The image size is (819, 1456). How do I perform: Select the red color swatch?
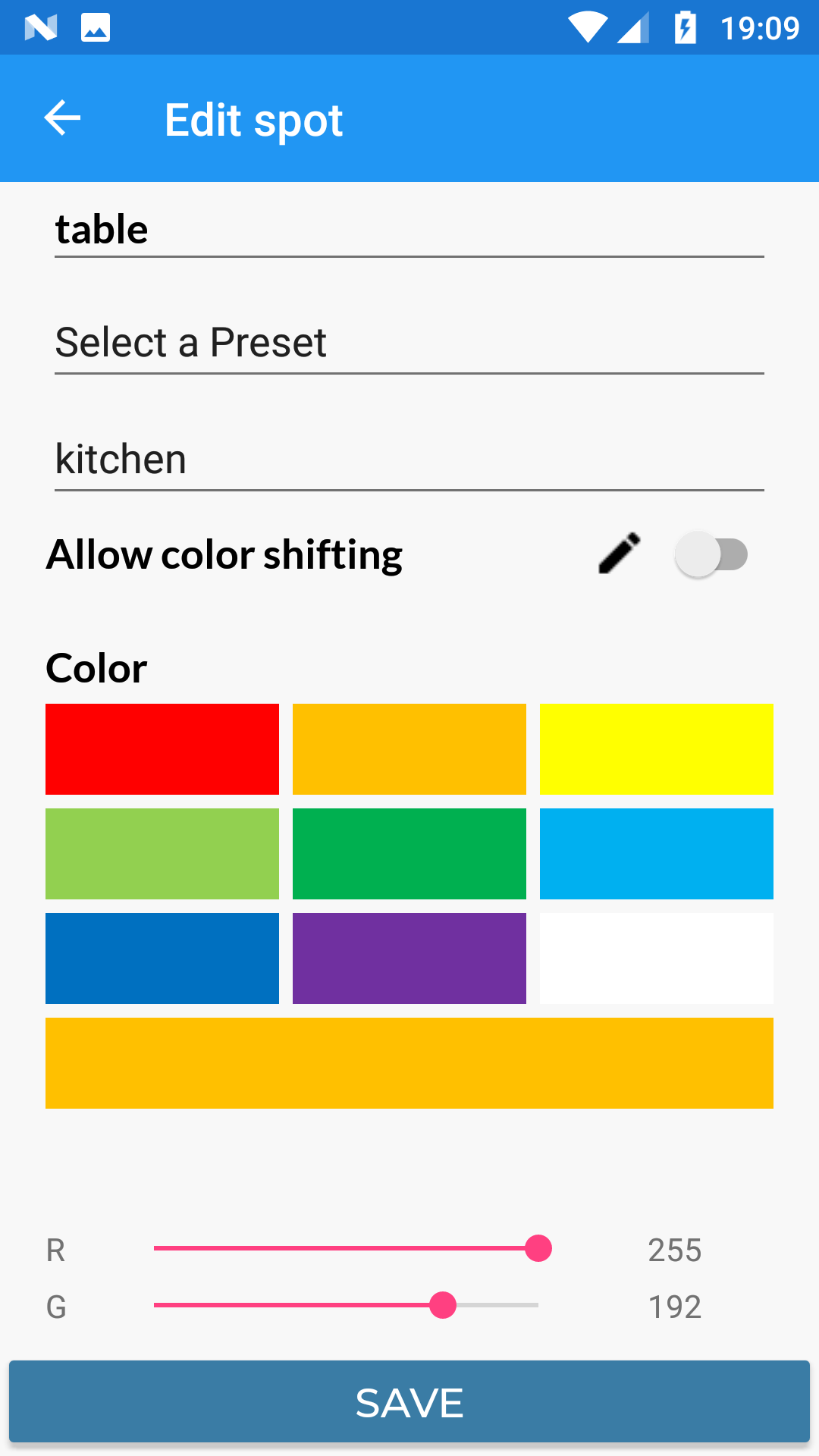tap(162, 748)
